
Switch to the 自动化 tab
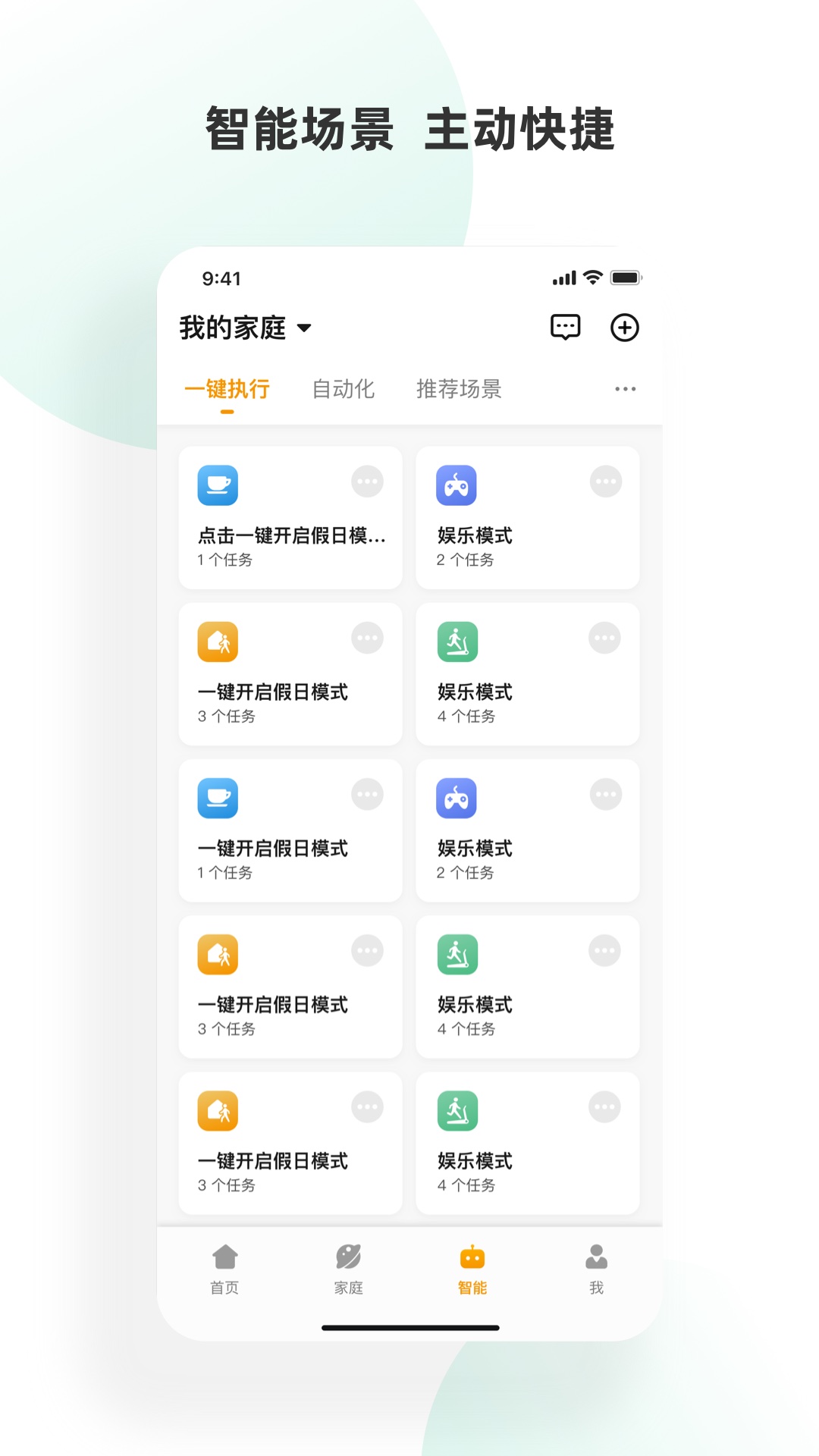343,388
